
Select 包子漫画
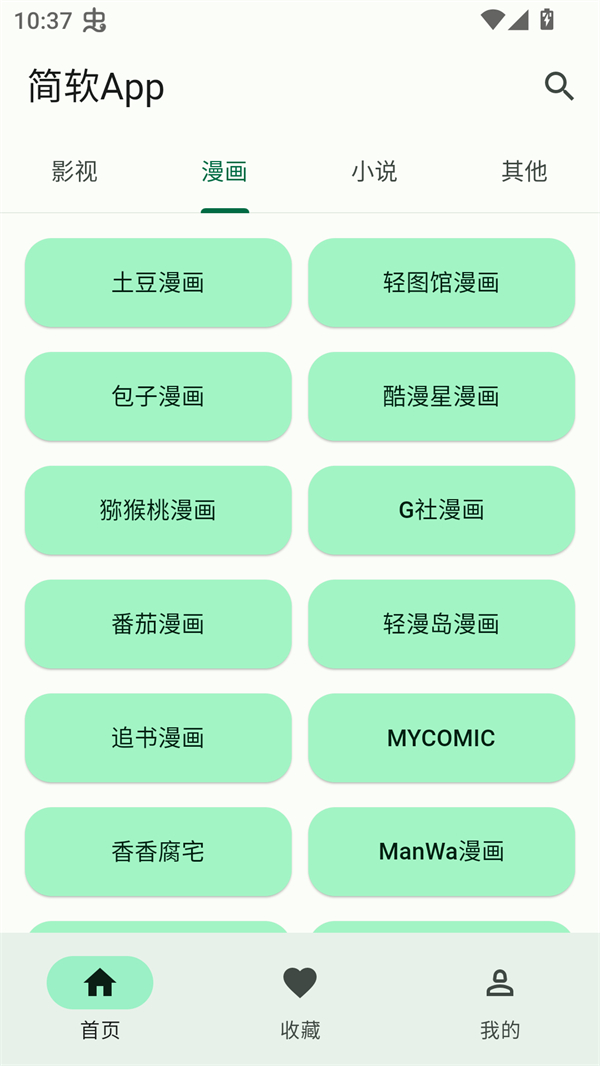pyautogui.click(x=158, y=397)
